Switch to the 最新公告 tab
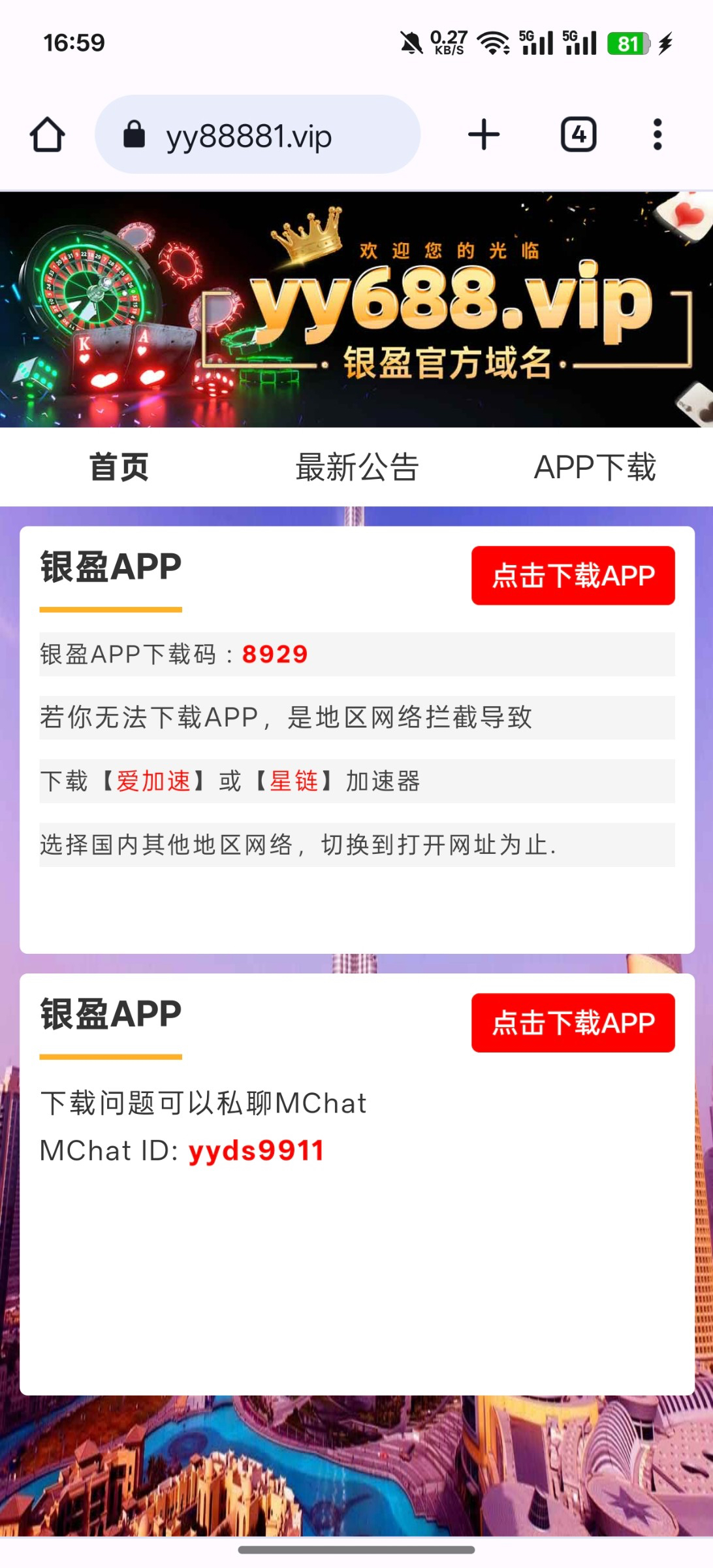Viewport: 713px width, 1568px height. [x=356, y=467]
